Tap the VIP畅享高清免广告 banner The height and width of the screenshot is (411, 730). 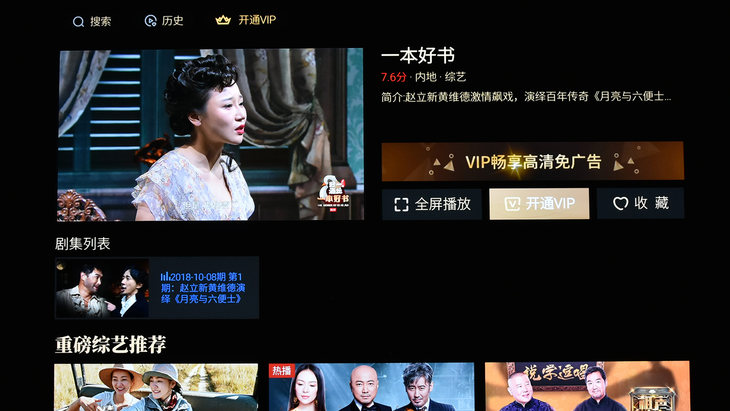(x=532, y=161)
